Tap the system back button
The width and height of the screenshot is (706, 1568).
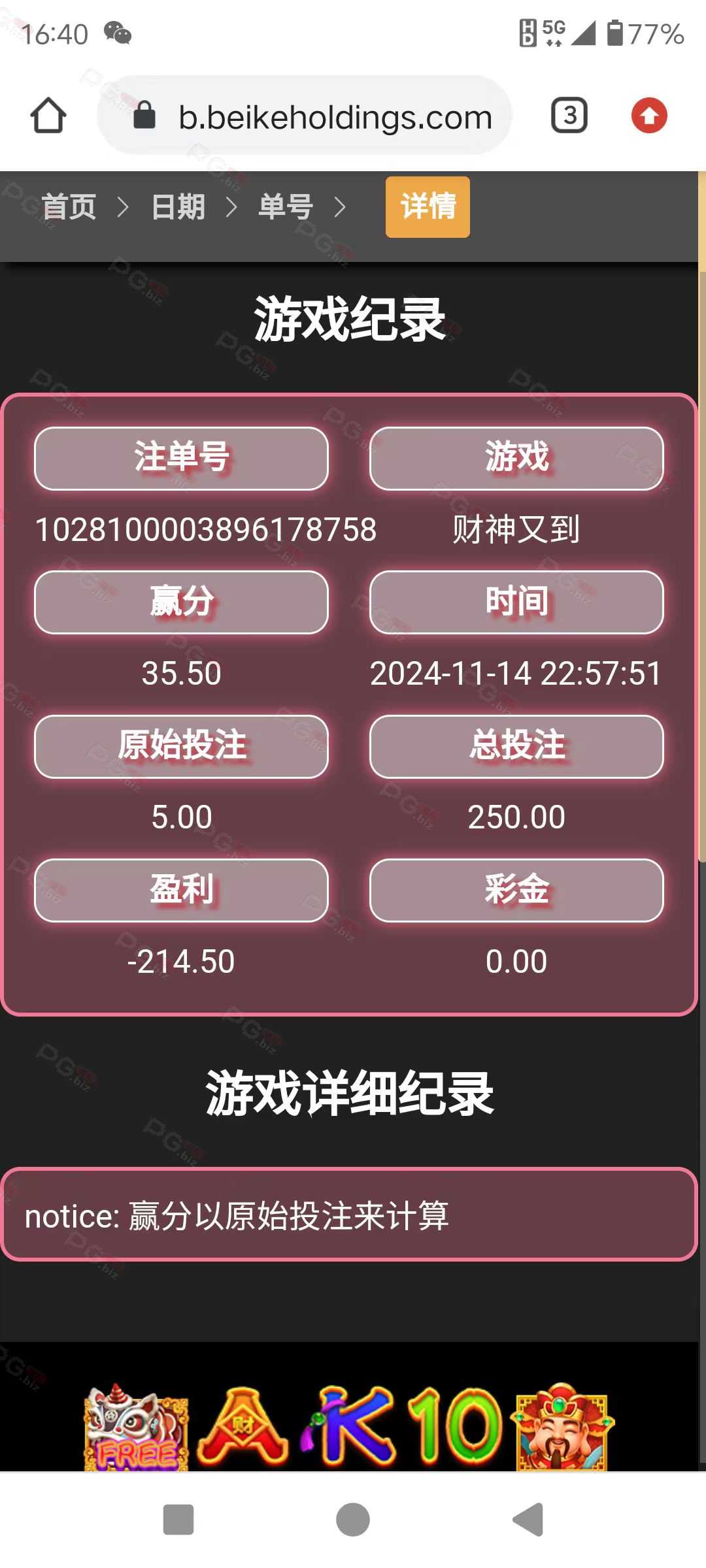tap(528, 1519)
